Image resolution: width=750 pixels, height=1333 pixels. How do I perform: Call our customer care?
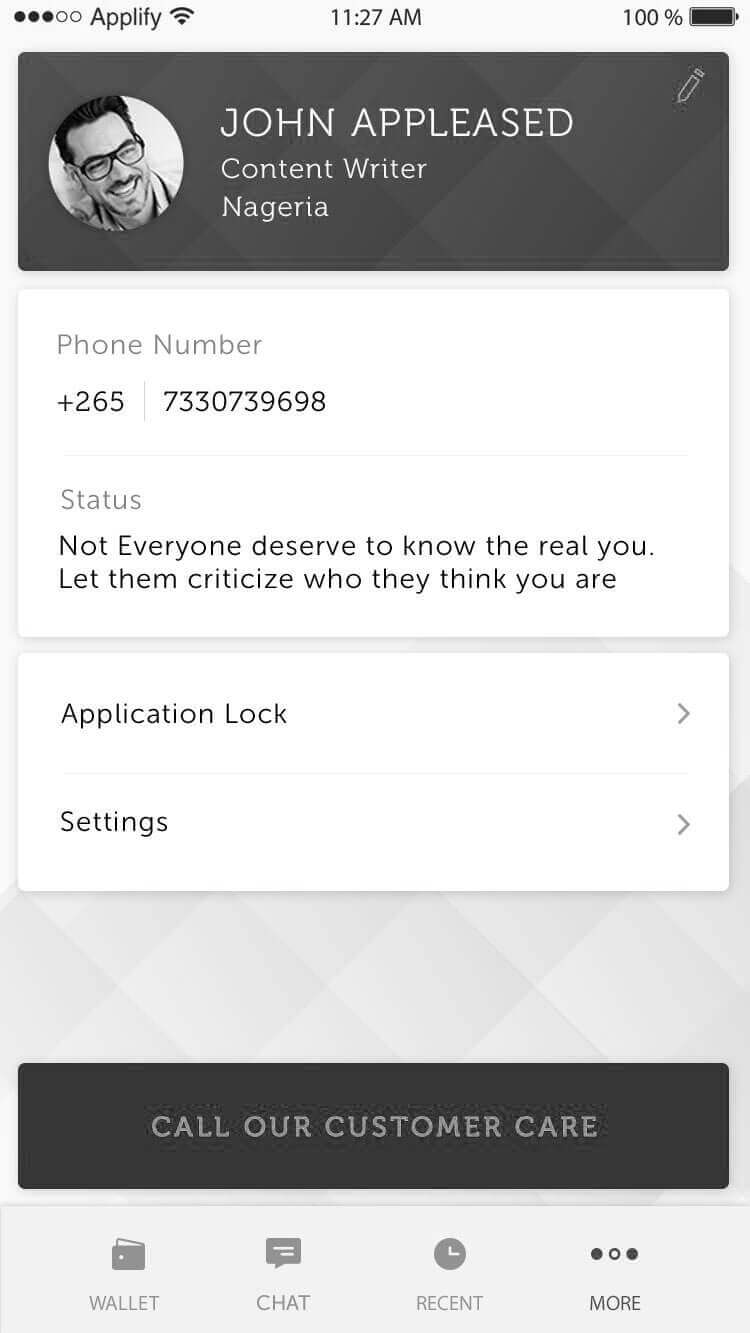pos(373,1126)
